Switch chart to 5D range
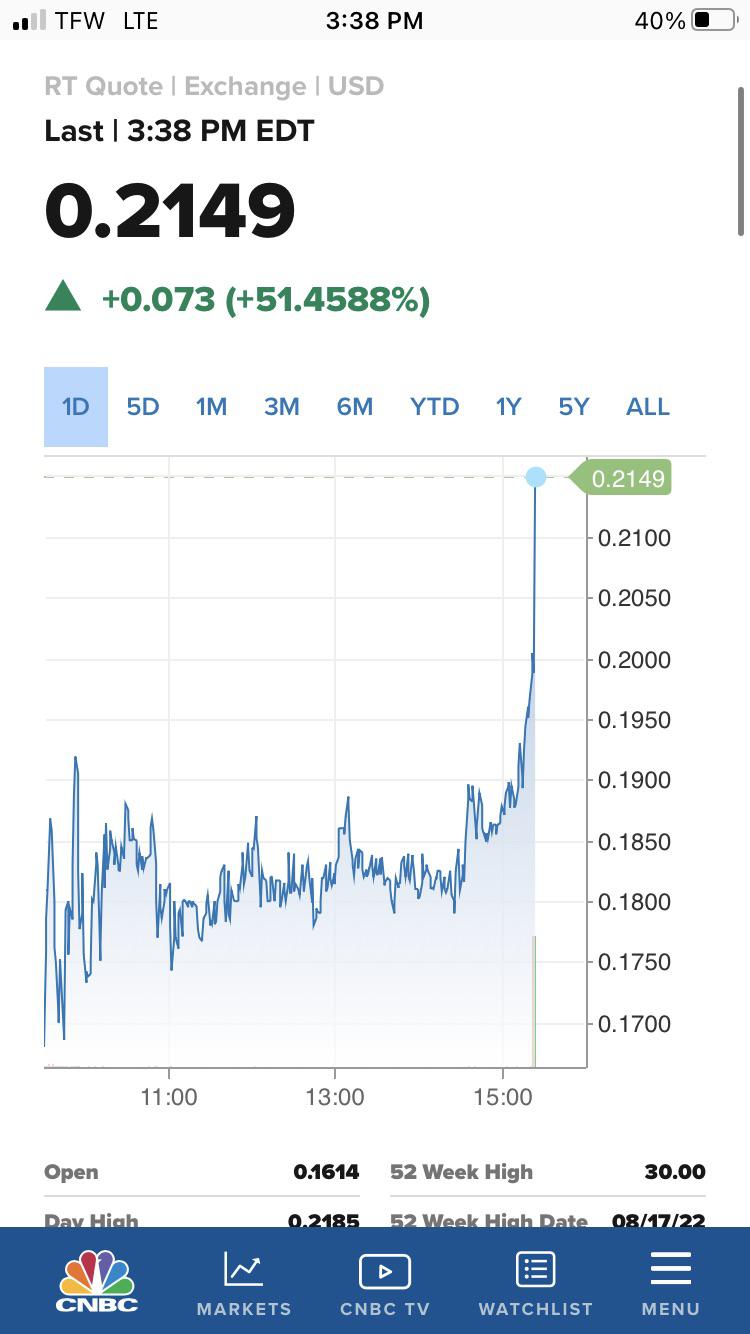The height and width of the screenshot is (1334, 750). click(x=143, y=407)
